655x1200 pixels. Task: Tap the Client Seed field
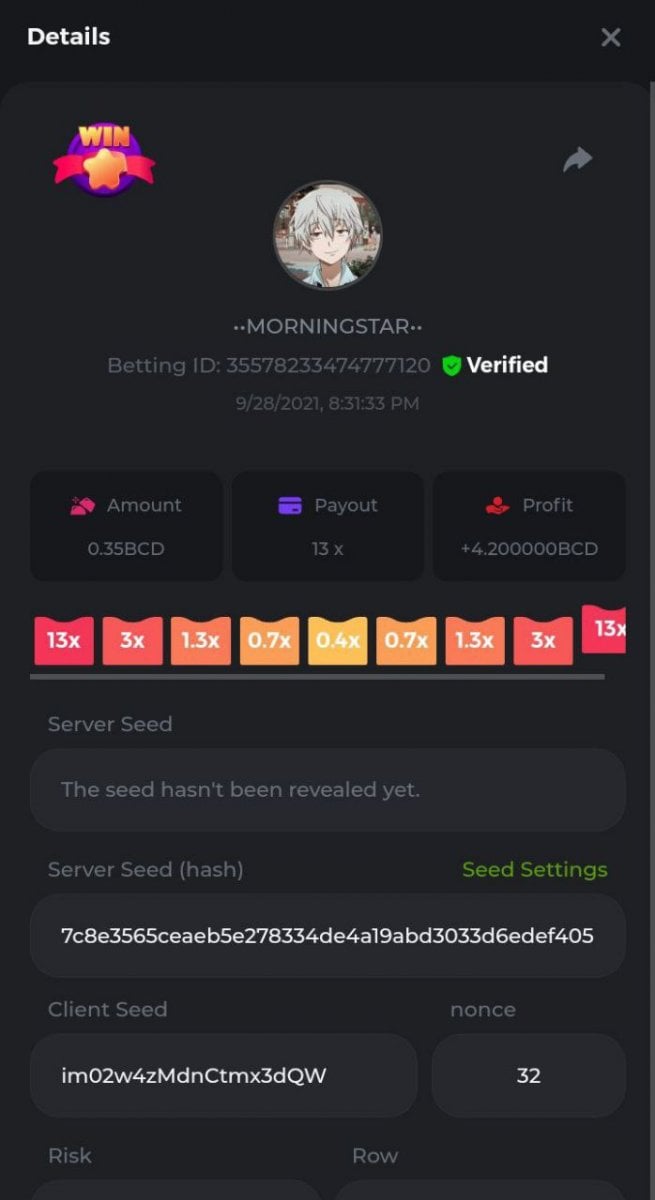pyautogui.click(x=223, y=1076)
